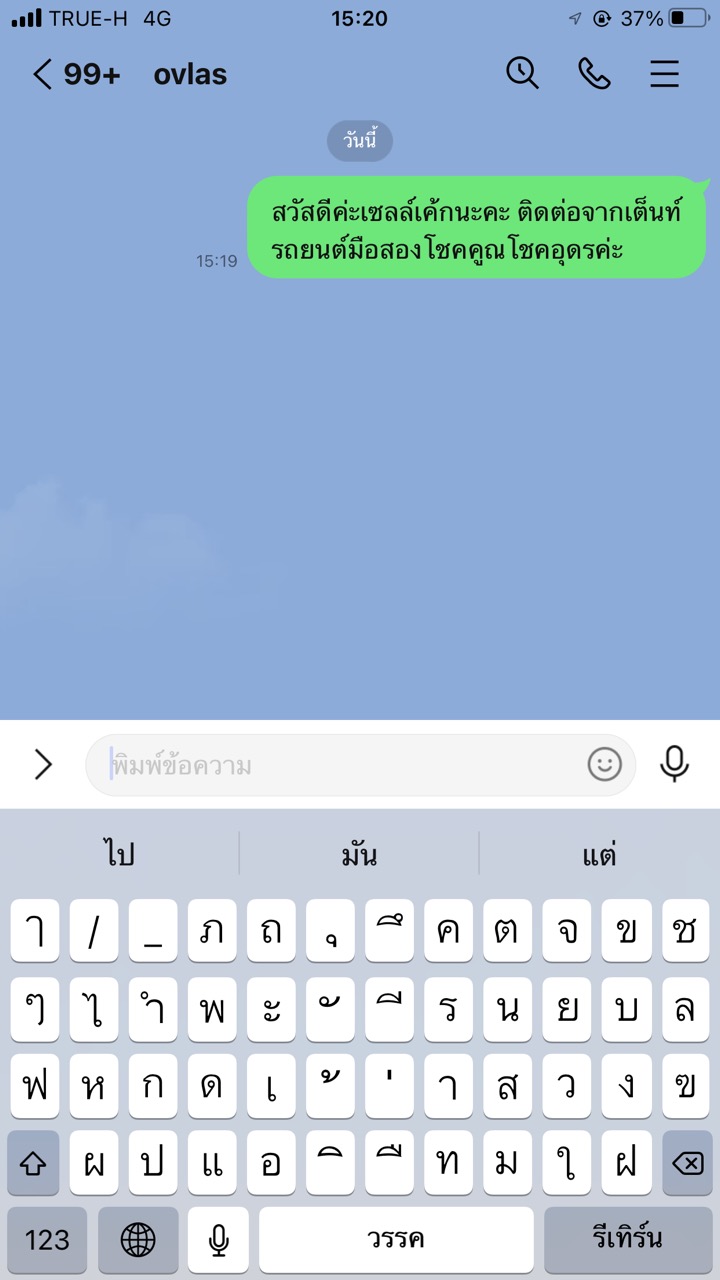Record a voice message with the microphone

tap(674, 765)
